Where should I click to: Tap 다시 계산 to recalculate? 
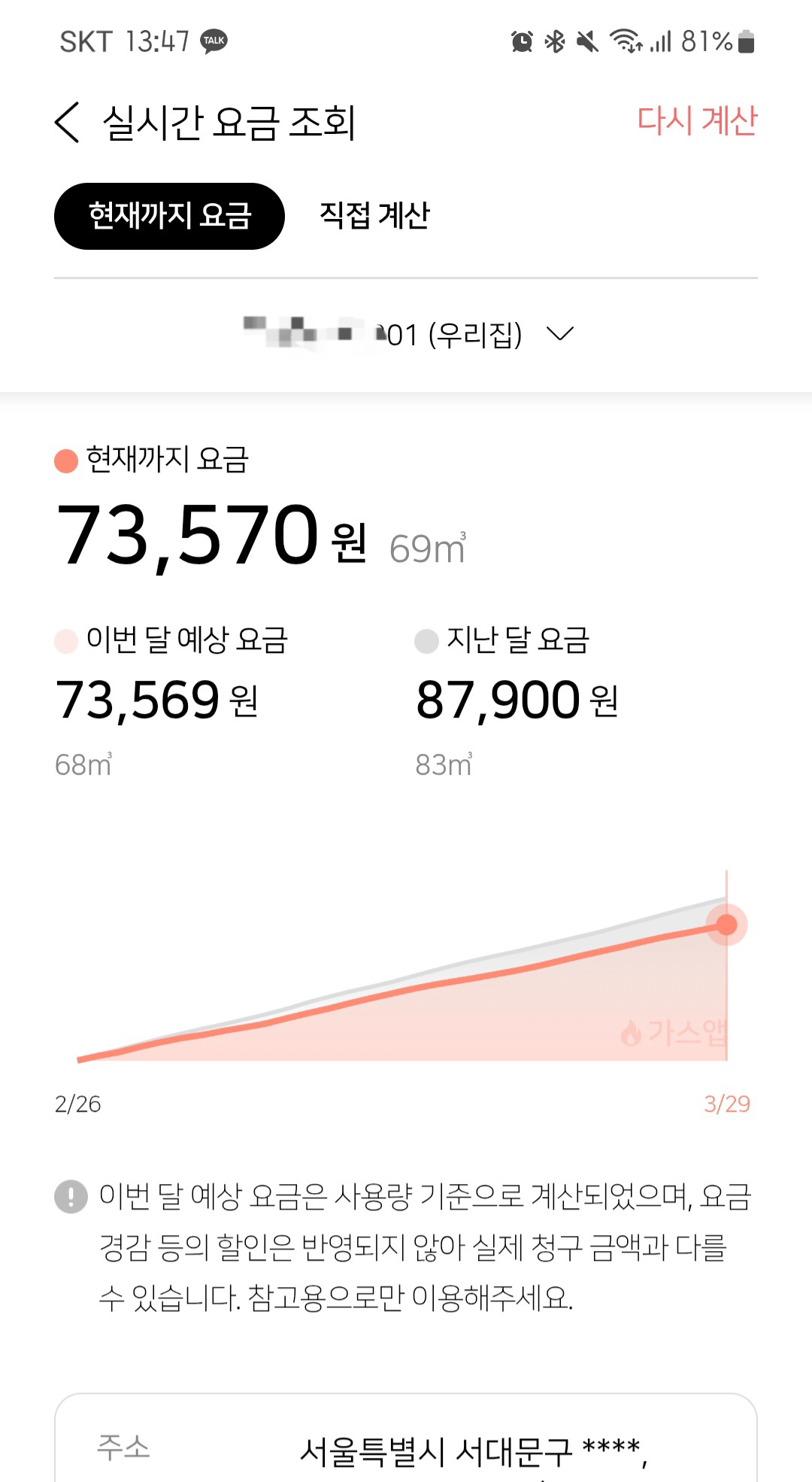697,120
